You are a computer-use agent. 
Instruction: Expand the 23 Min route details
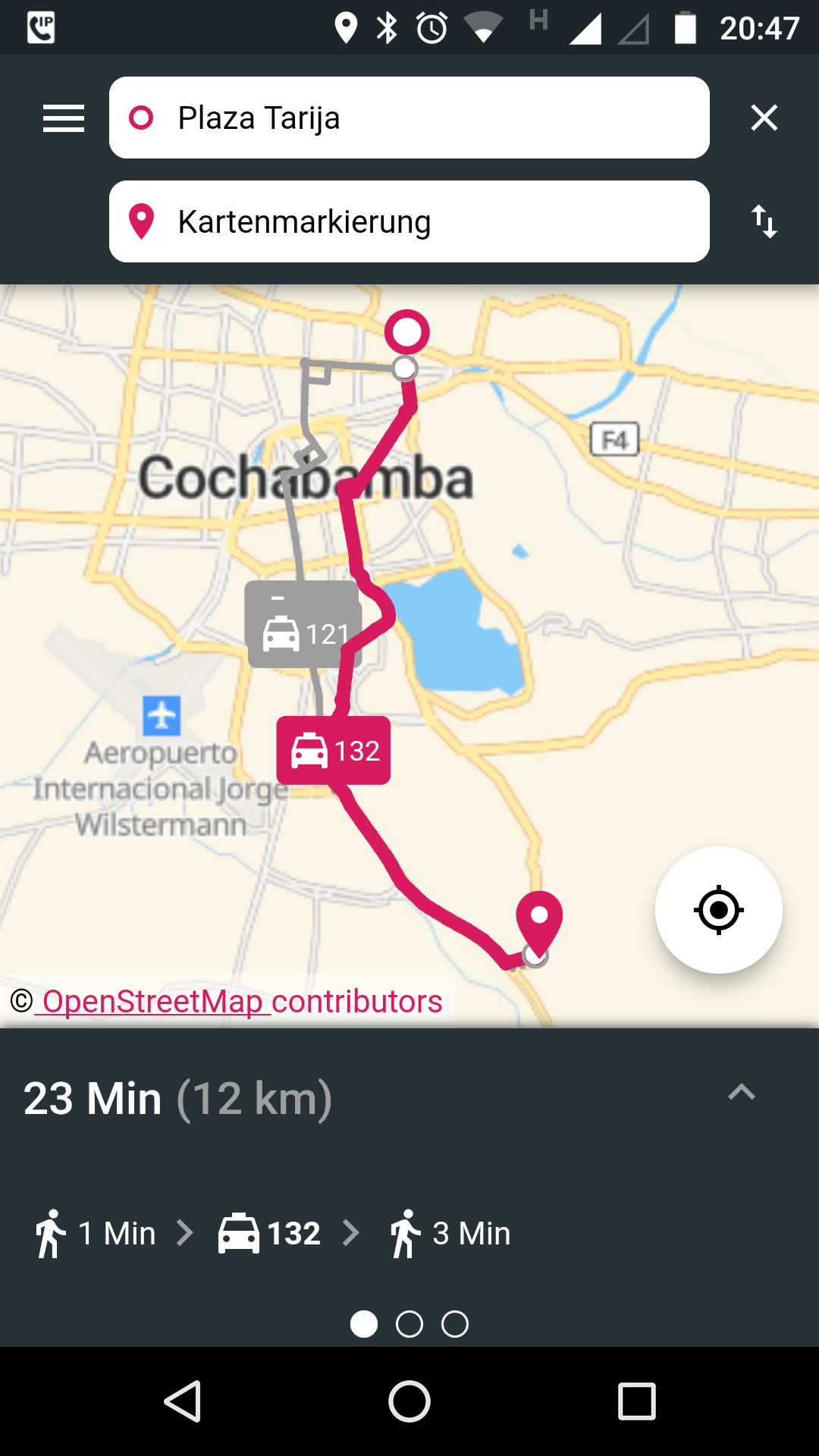(741, 1093)
